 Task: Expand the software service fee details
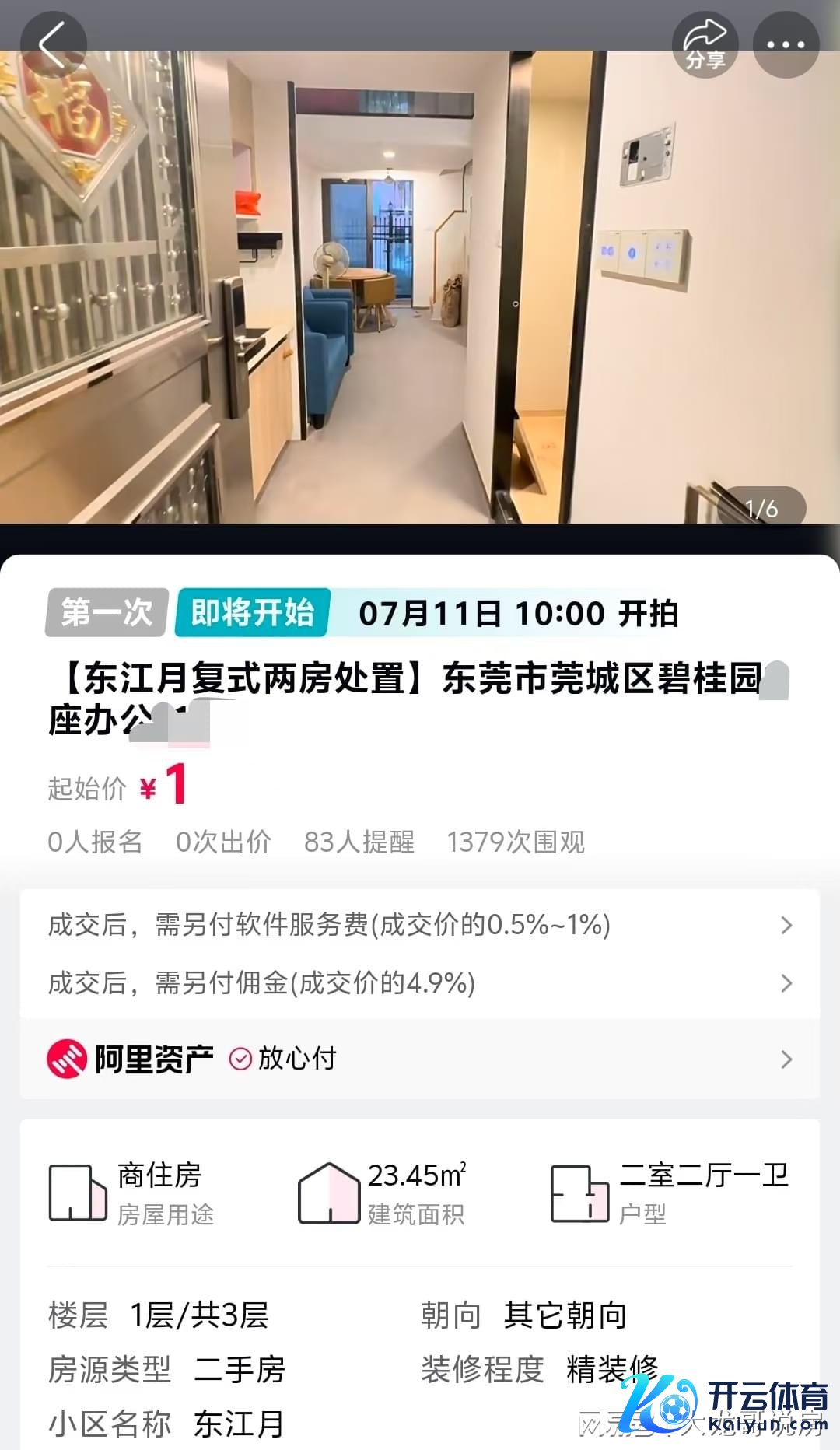point(420,925)
